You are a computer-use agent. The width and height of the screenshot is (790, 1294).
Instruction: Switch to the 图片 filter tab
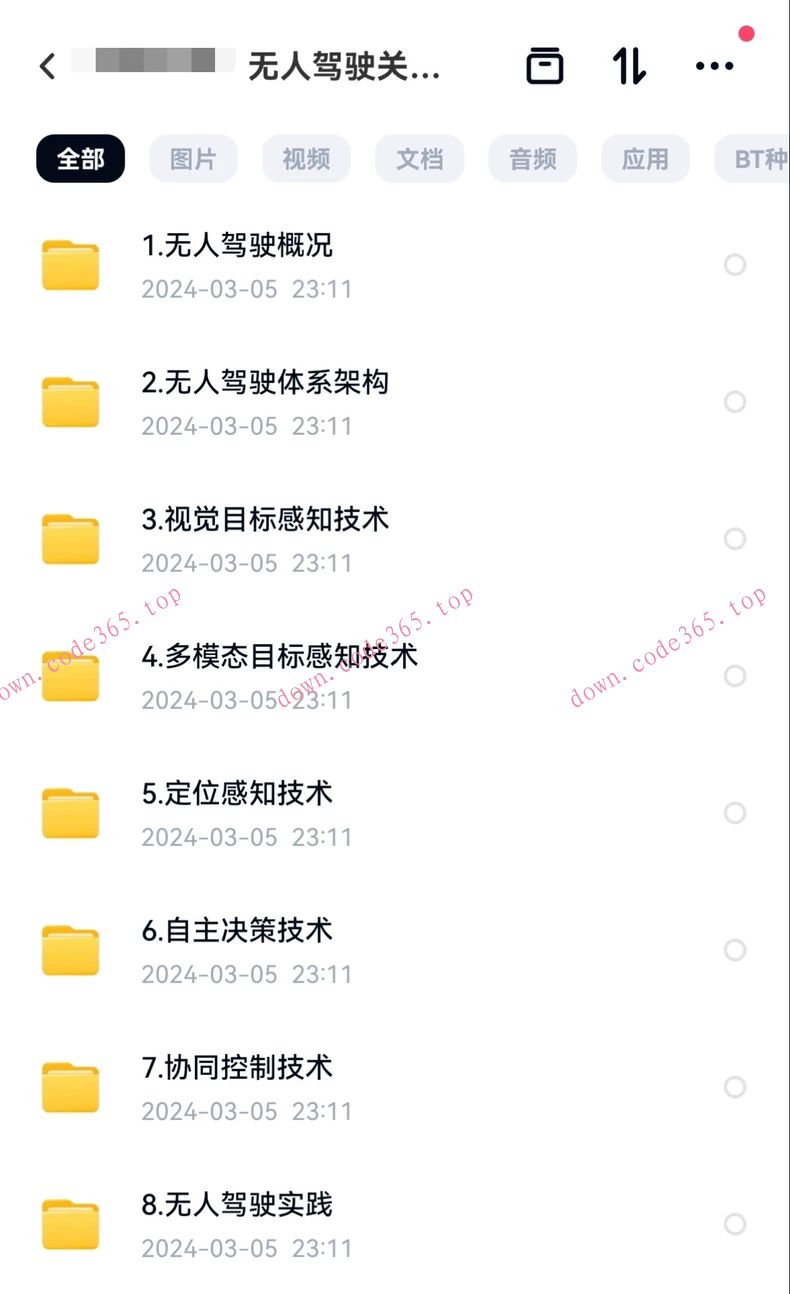pyautogui.click(x=193, y=158)
